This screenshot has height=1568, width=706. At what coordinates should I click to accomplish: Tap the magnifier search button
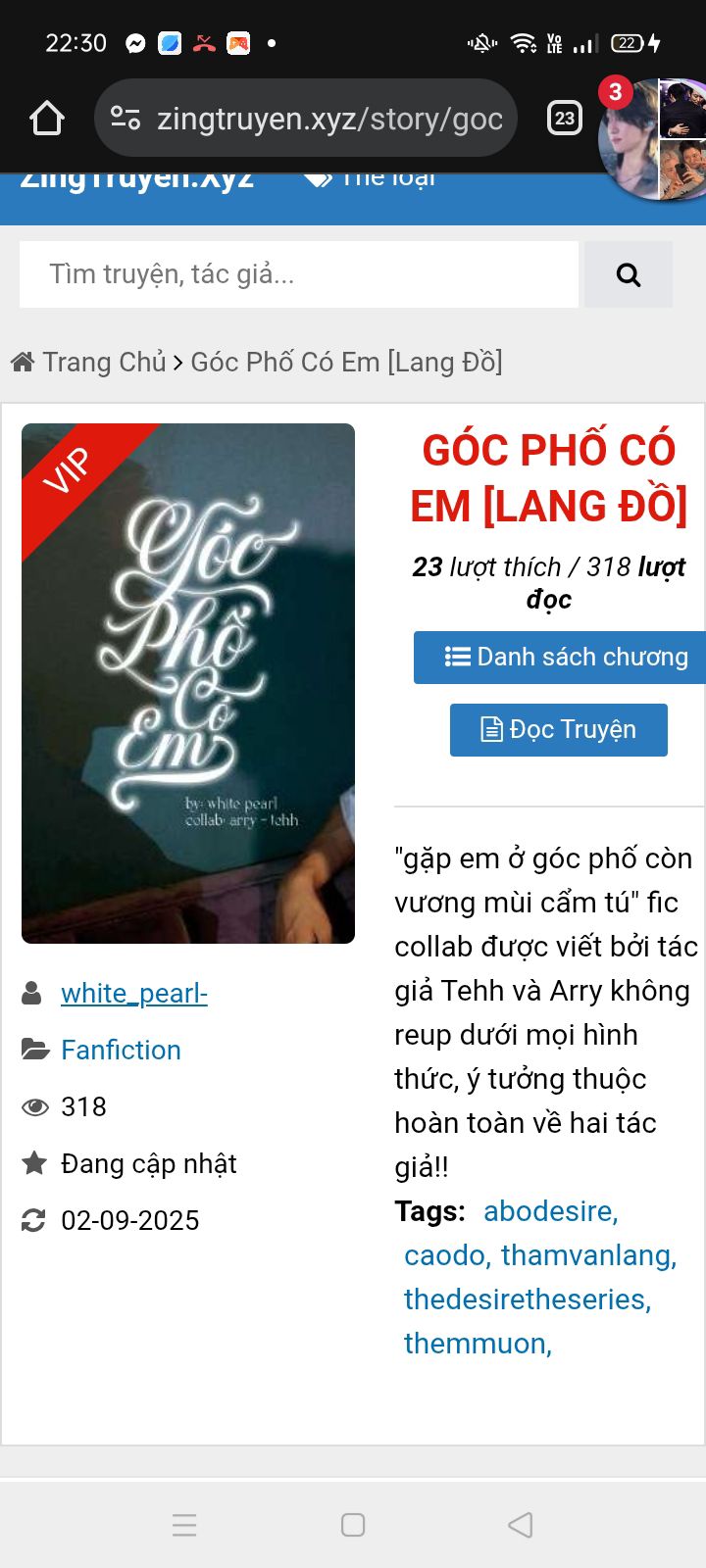629,274
